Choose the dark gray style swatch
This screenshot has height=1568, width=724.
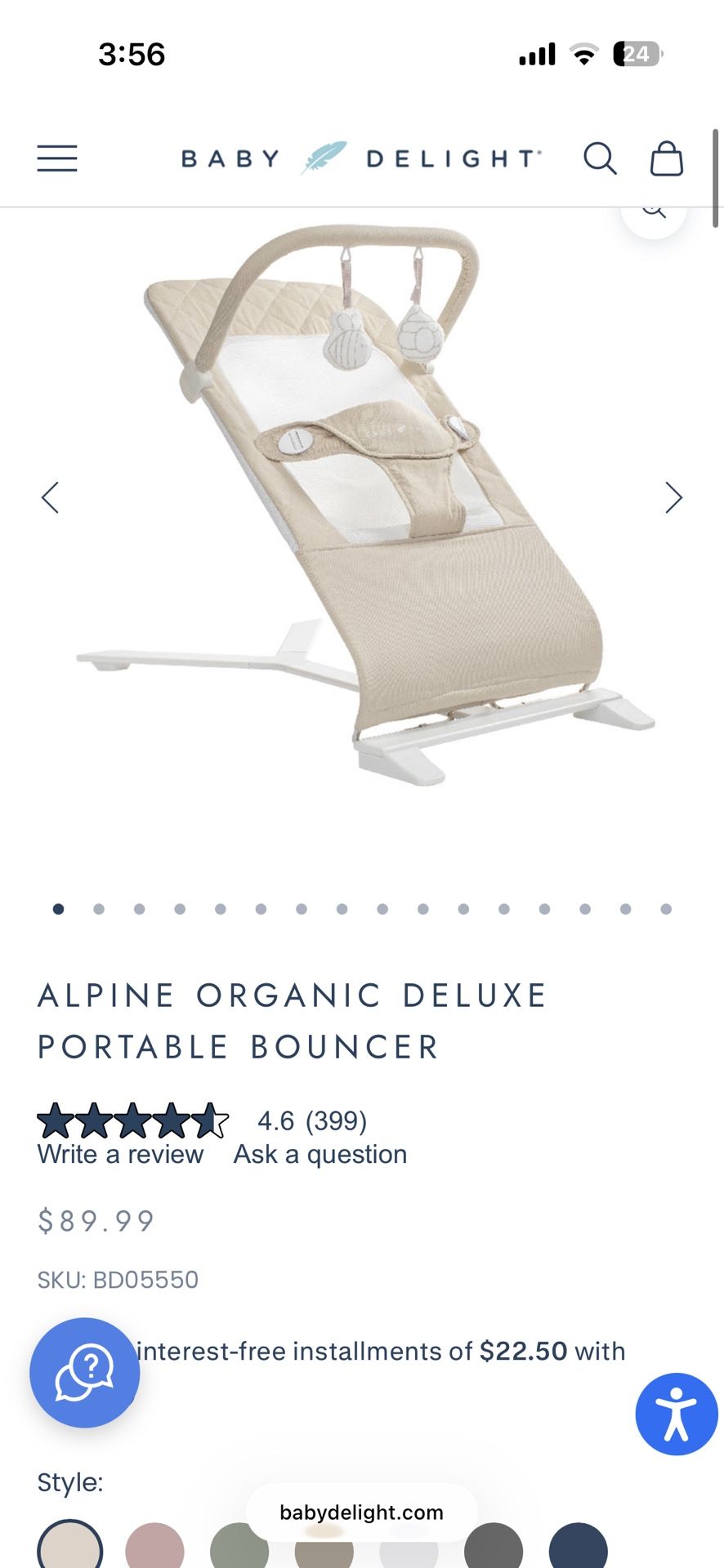point(494,1546)
